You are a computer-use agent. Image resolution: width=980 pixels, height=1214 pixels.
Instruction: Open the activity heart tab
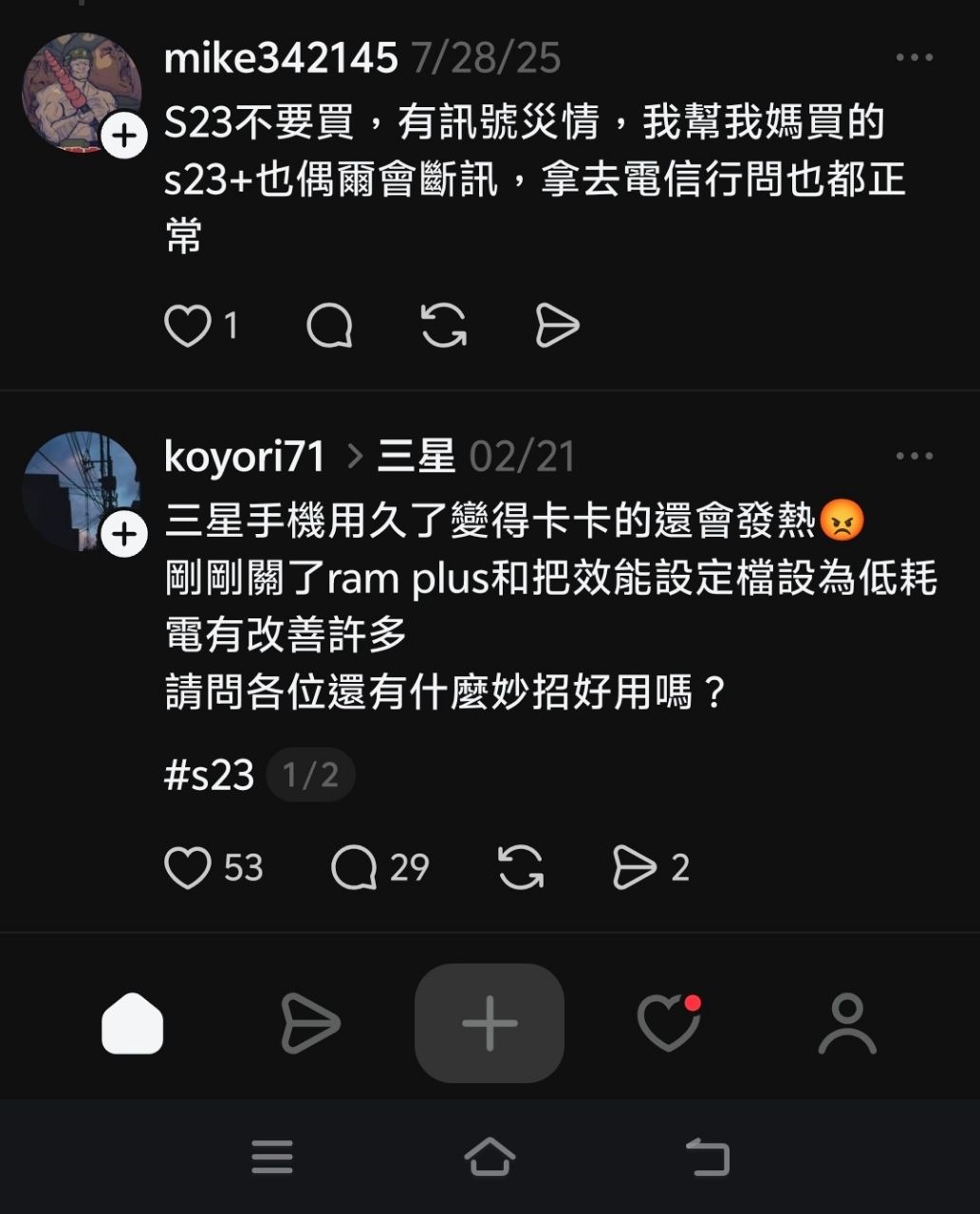(668, 1023)
